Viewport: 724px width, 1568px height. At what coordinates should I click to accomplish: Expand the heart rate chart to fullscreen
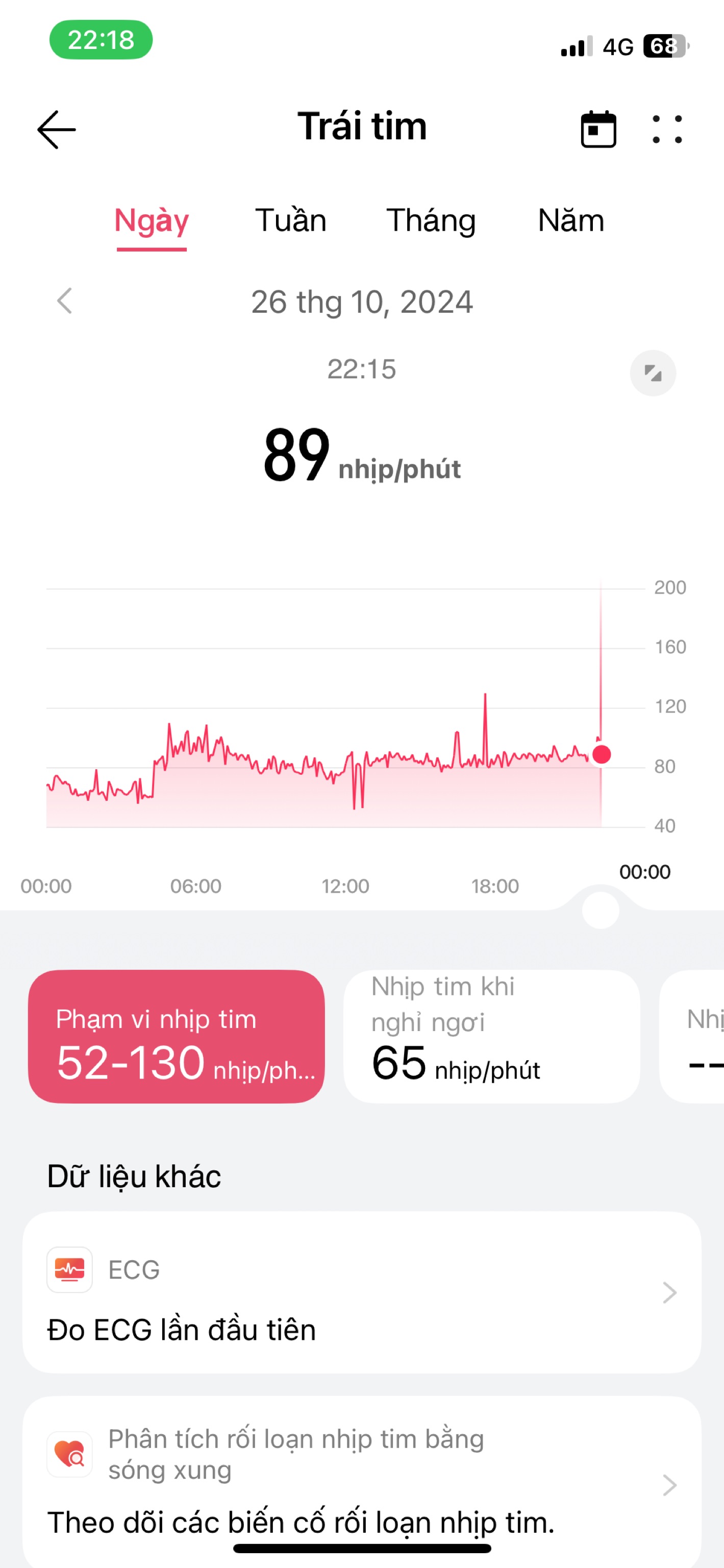pos(653,373)
